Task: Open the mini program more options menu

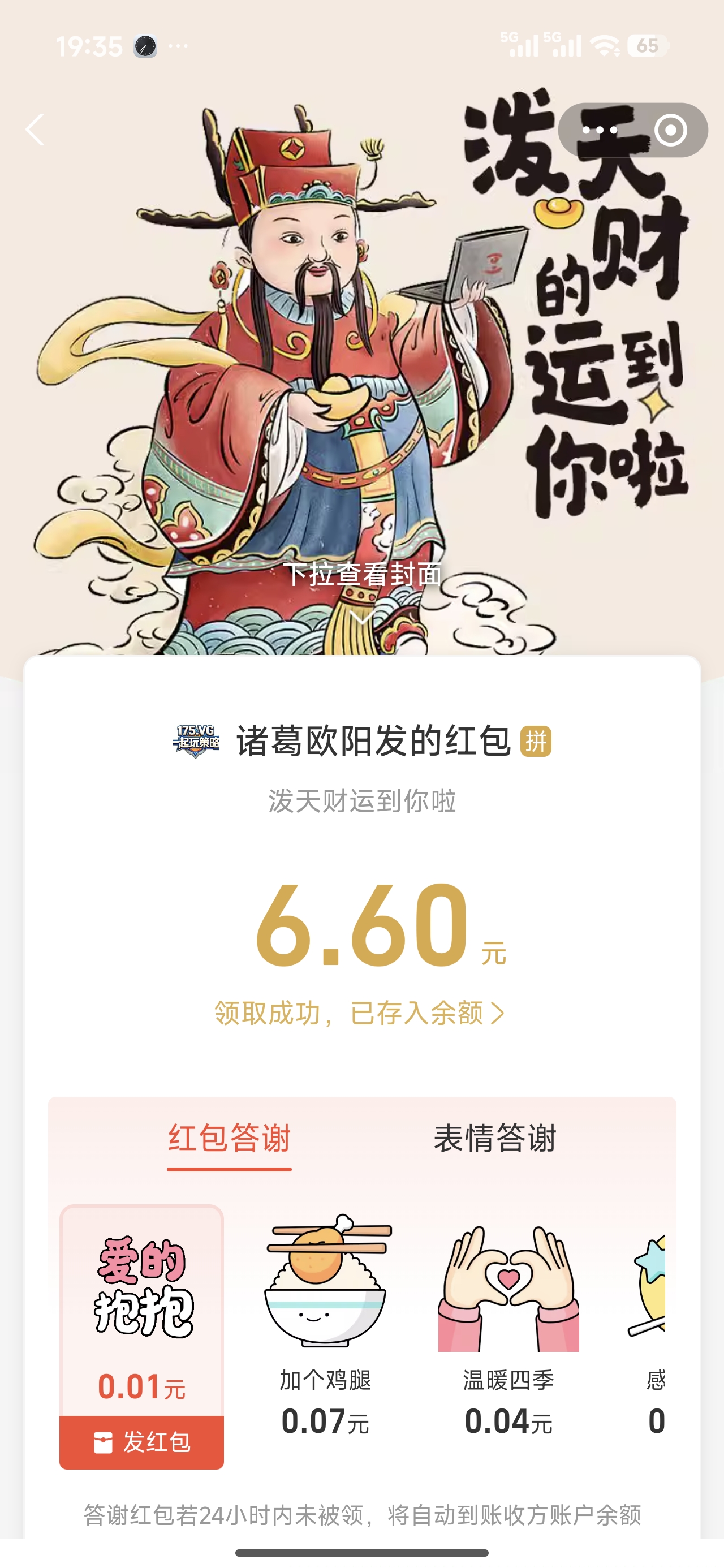Action: (x=600, y=130)
